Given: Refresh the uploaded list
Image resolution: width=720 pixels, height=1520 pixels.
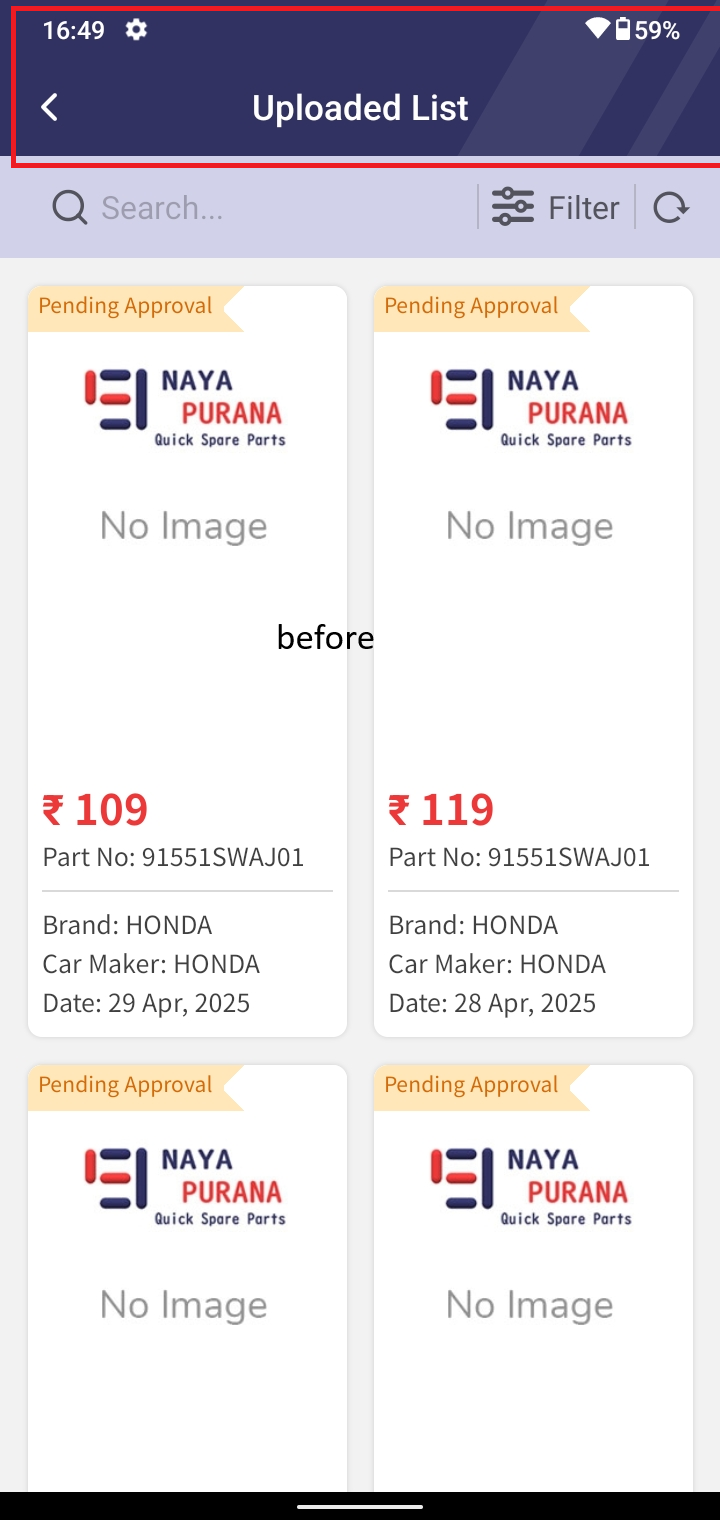Looking at the screenshot, I should pyautogui.click(x=671, y=208).
